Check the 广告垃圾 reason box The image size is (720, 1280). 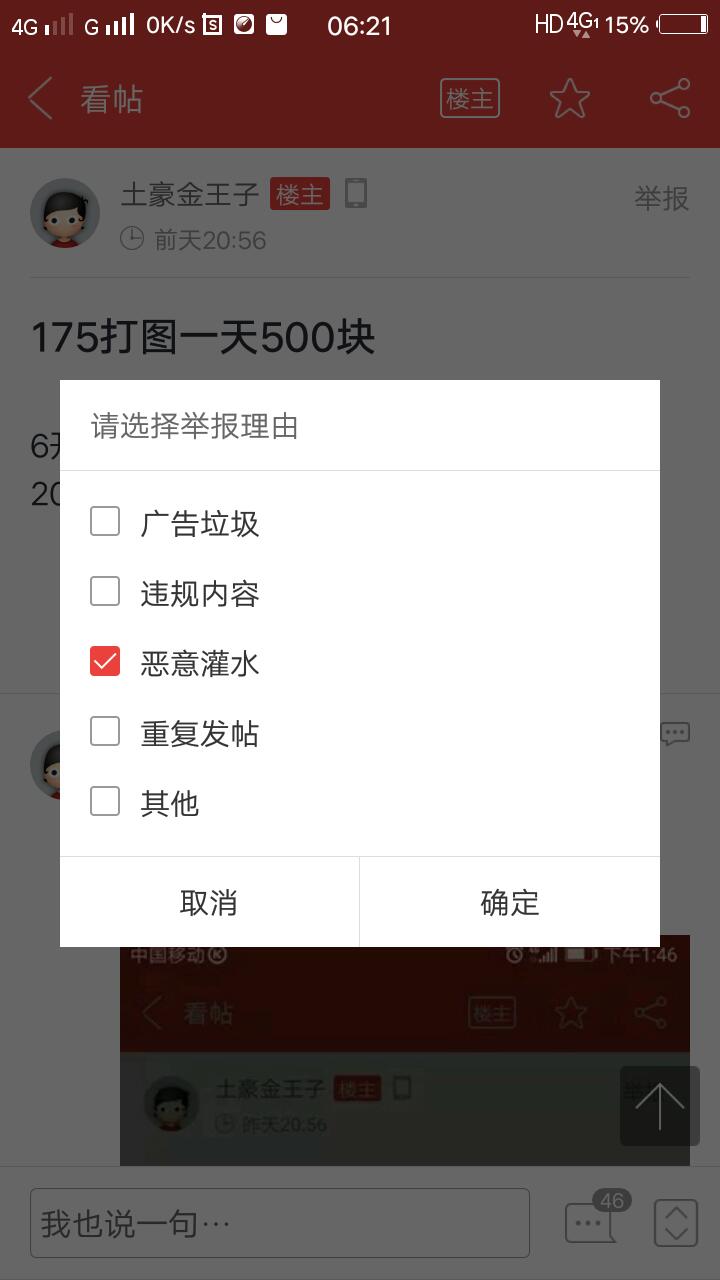105,522
